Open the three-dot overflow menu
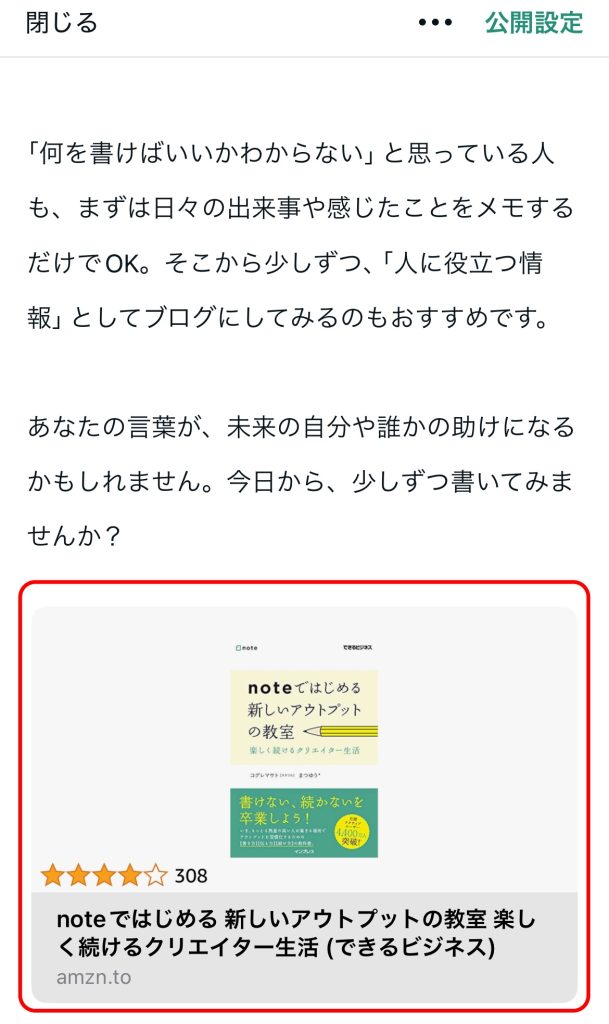The image size is (609, 1024). coord(435,24)
